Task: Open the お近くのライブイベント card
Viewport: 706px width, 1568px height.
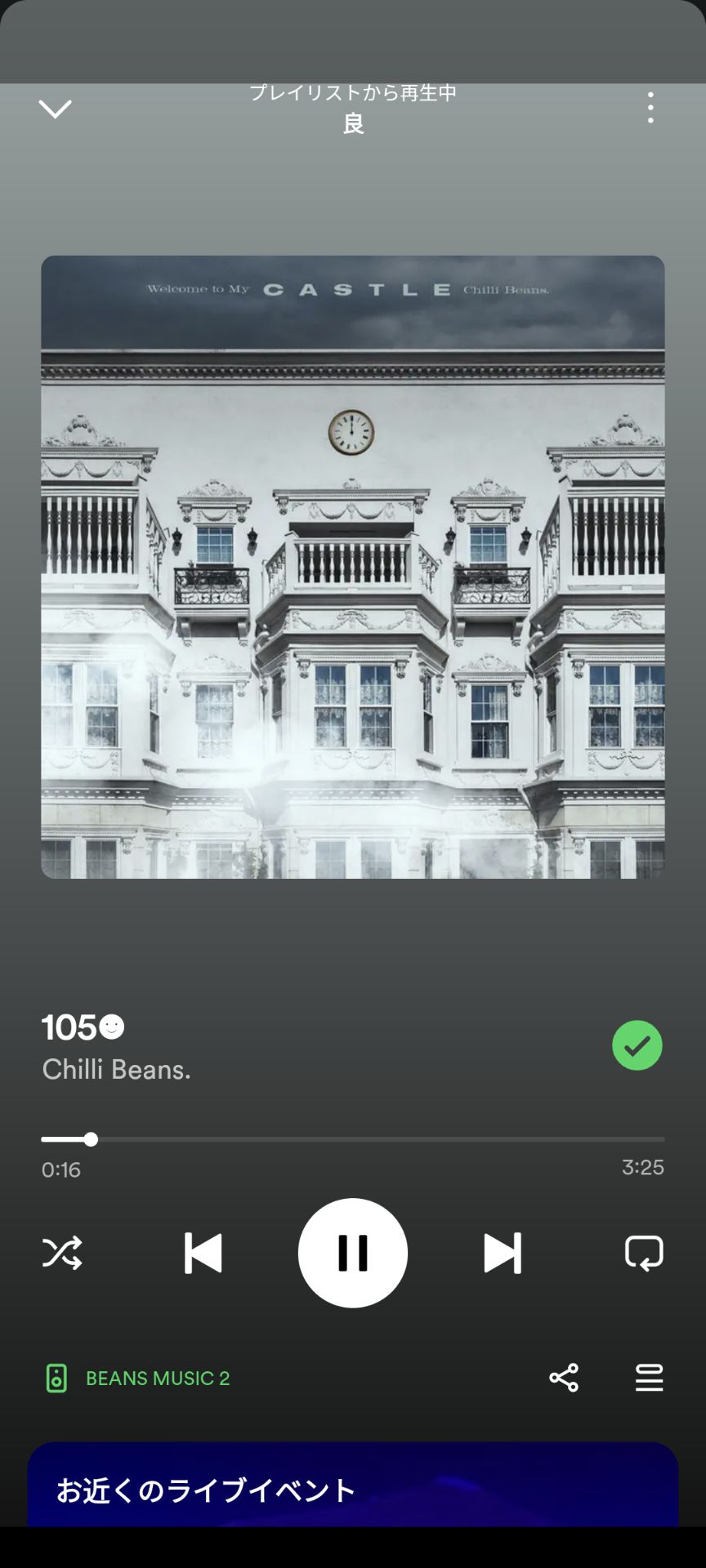Action: point(353,1488)
